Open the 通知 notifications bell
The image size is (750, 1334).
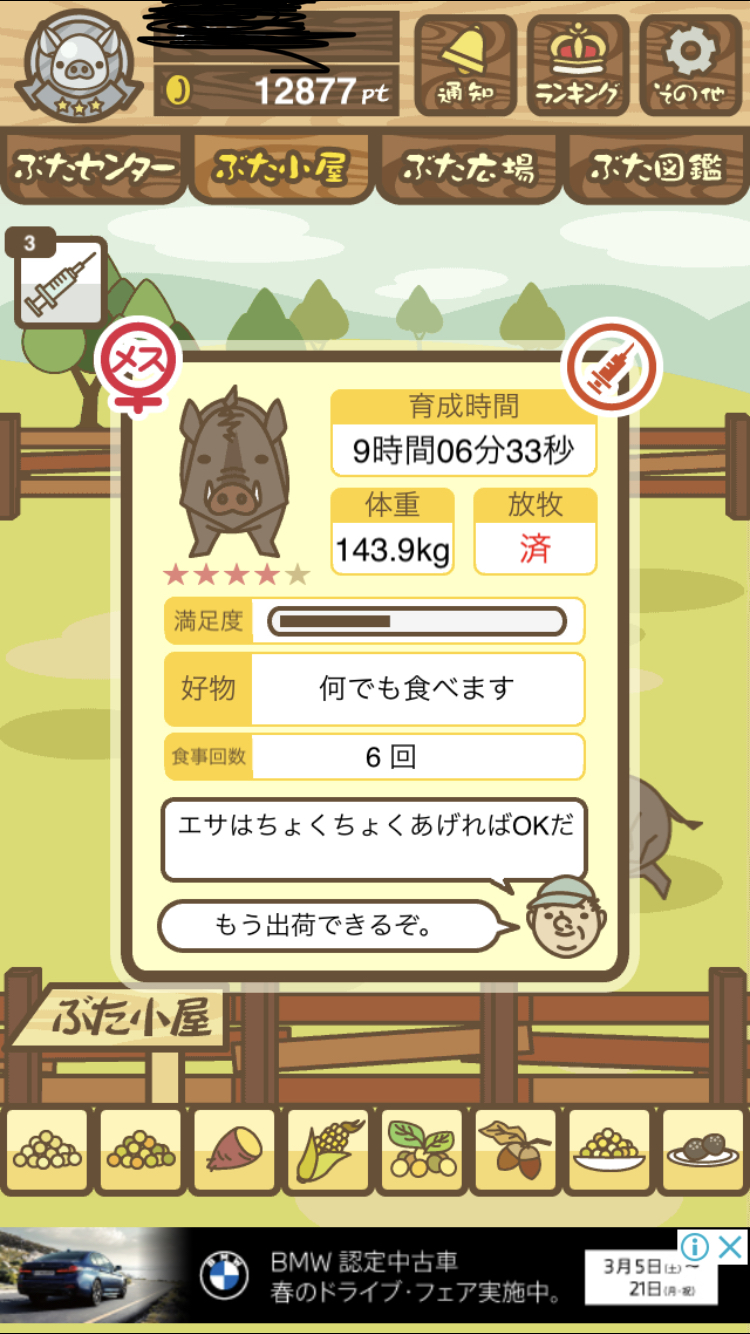[x=466, y=66]
